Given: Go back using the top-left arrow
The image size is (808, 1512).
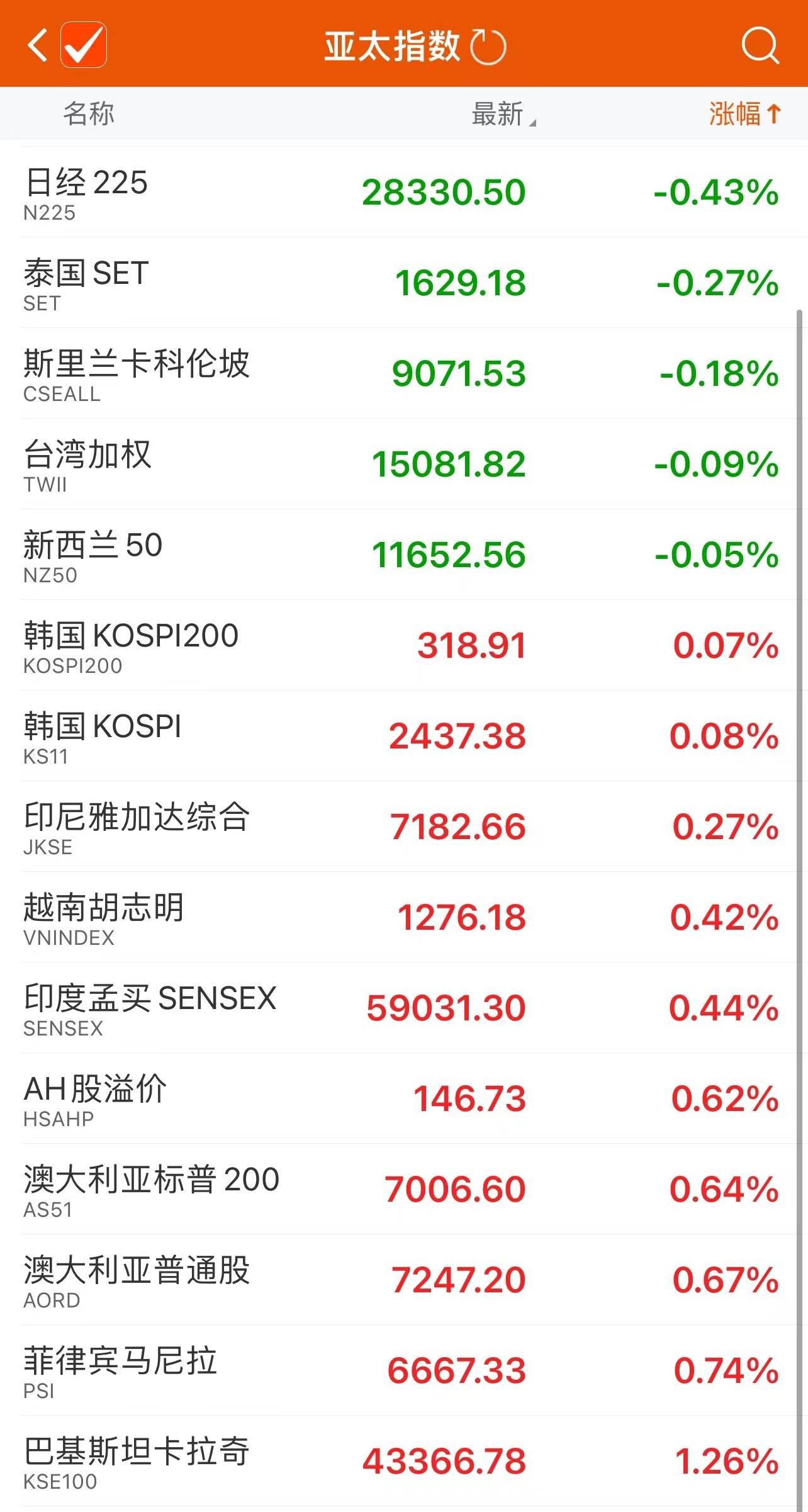Looking at the screenshot, I should tap(37, 45).
